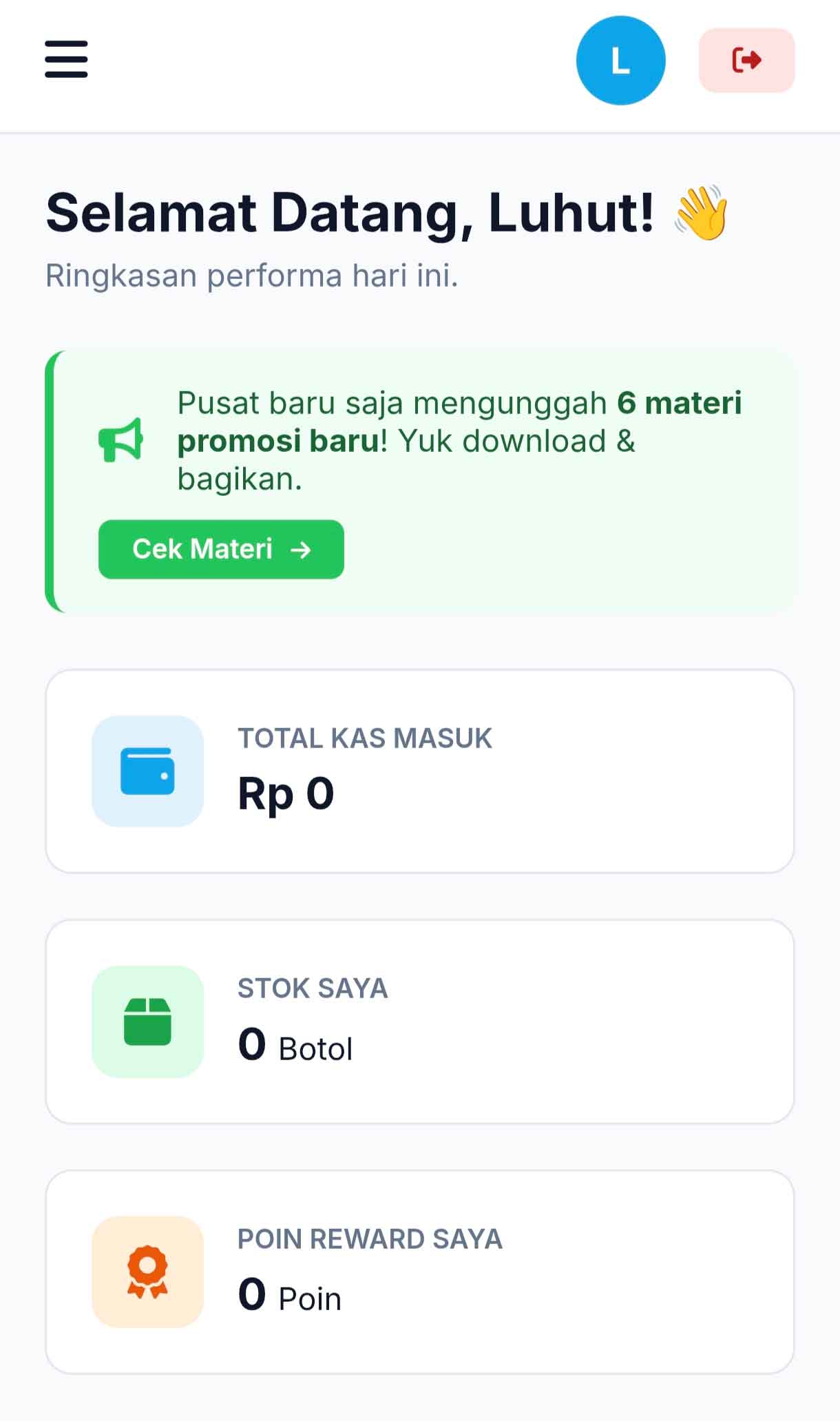Click the green package icon for Stok Saya
This screenshot has width=840, height=1421.
149,1021
